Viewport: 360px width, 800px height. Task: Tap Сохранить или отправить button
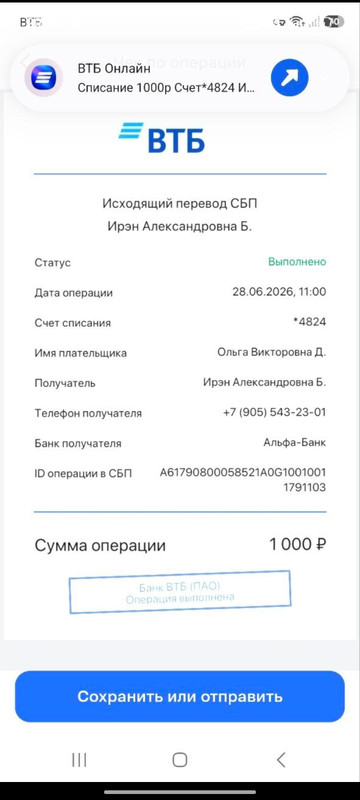click(179, 696)
